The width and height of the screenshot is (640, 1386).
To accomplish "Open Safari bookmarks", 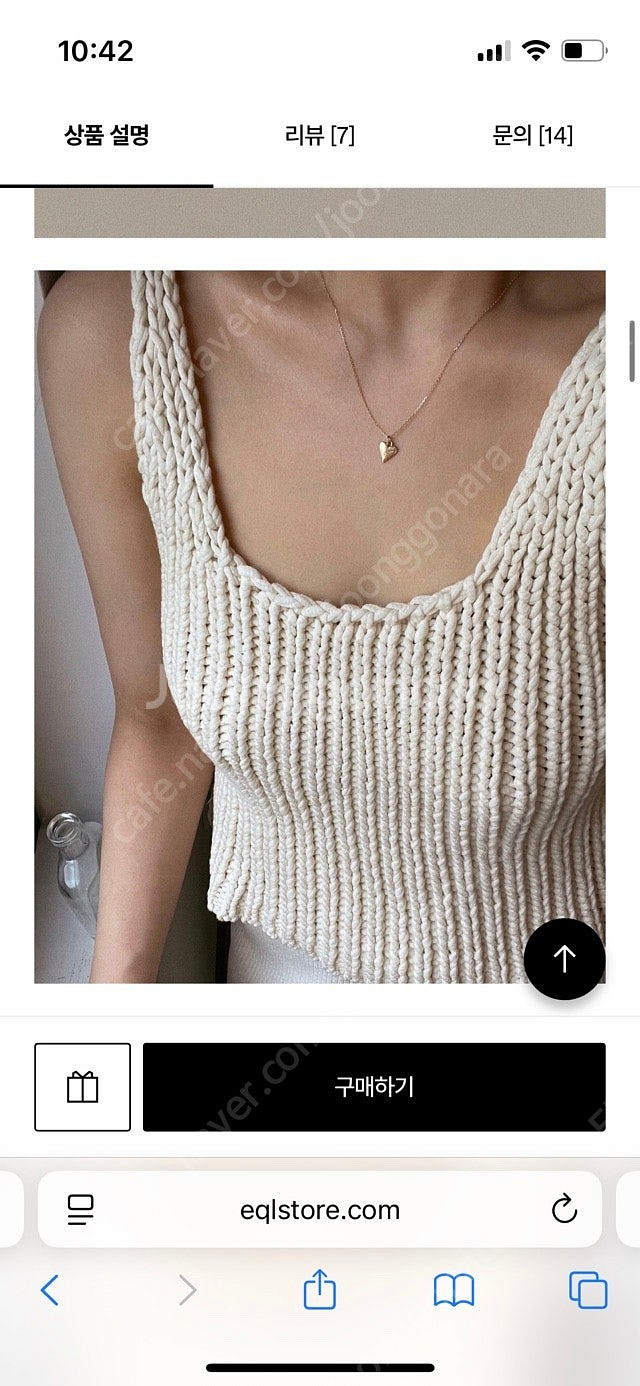I will pyautogui.click(x=453, y=1290).
